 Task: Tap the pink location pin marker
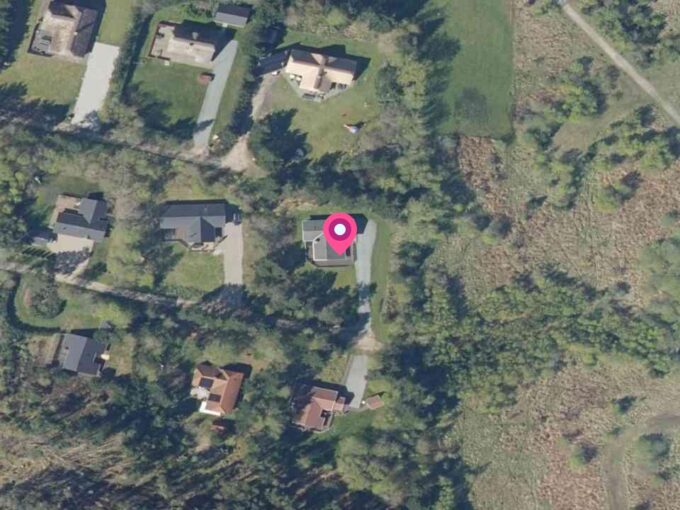coord(340,232)
